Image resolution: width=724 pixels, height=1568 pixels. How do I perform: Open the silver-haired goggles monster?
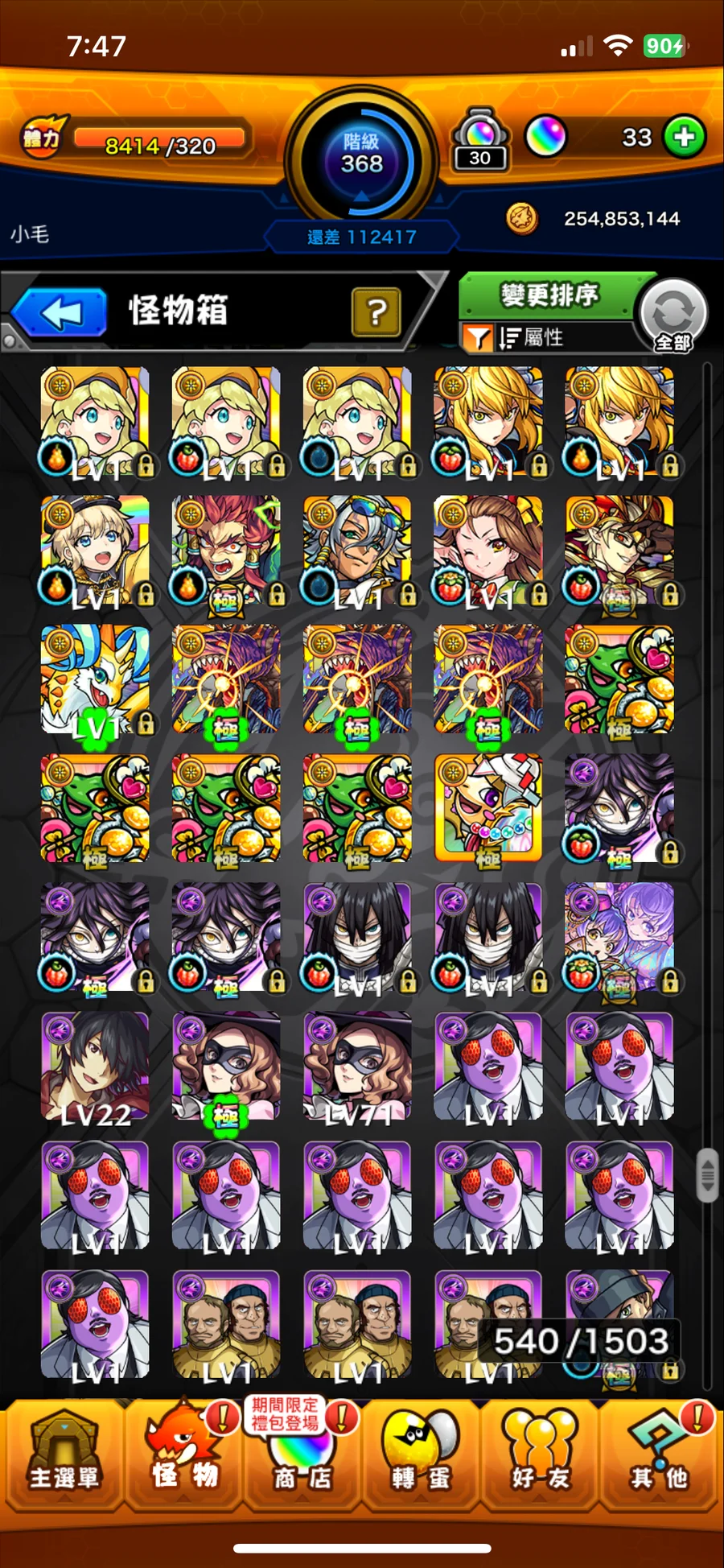[x=357, y=551]
